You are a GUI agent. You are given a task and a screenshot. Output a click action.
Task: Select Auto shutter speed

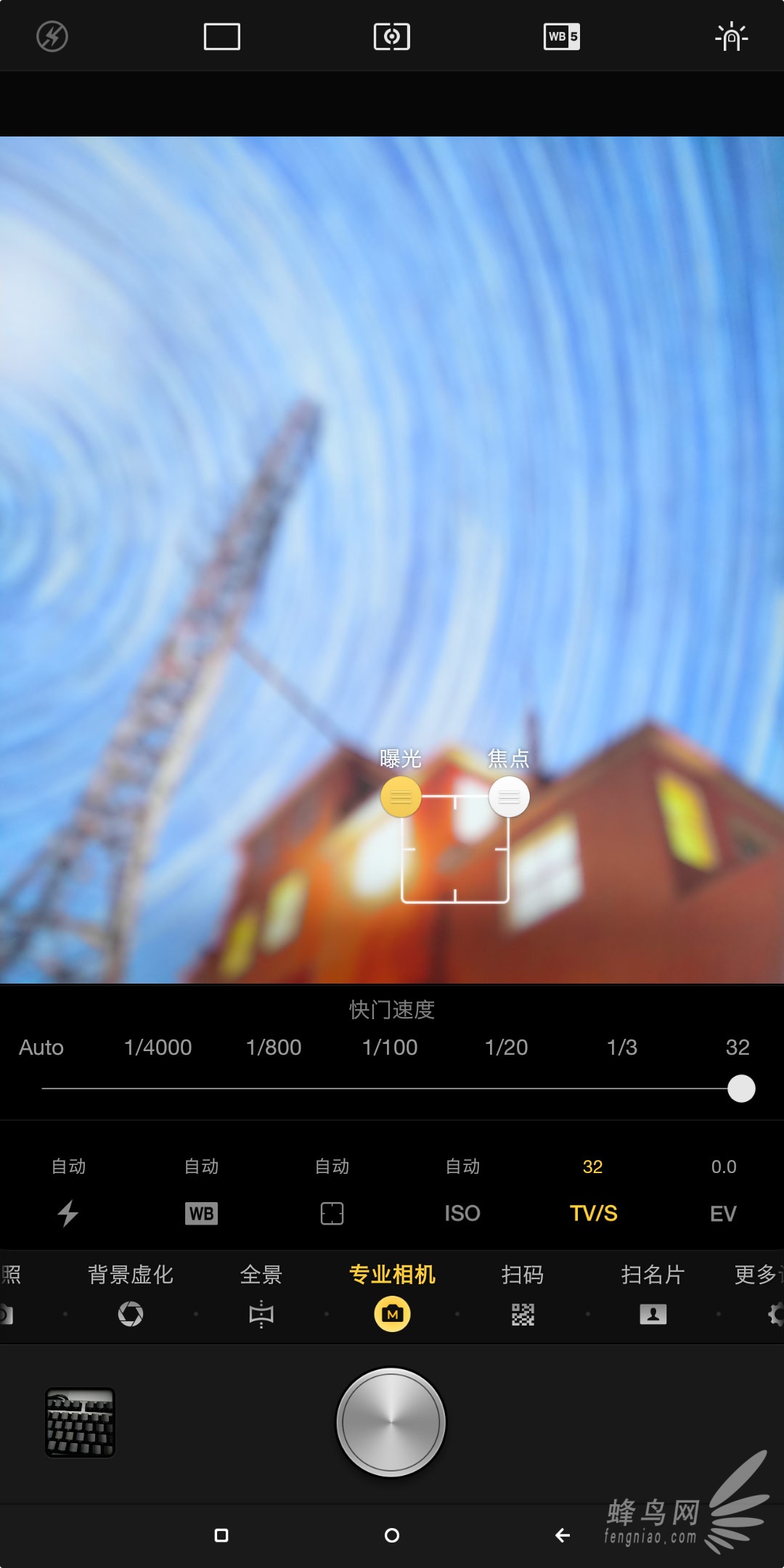coord(41,1048)
